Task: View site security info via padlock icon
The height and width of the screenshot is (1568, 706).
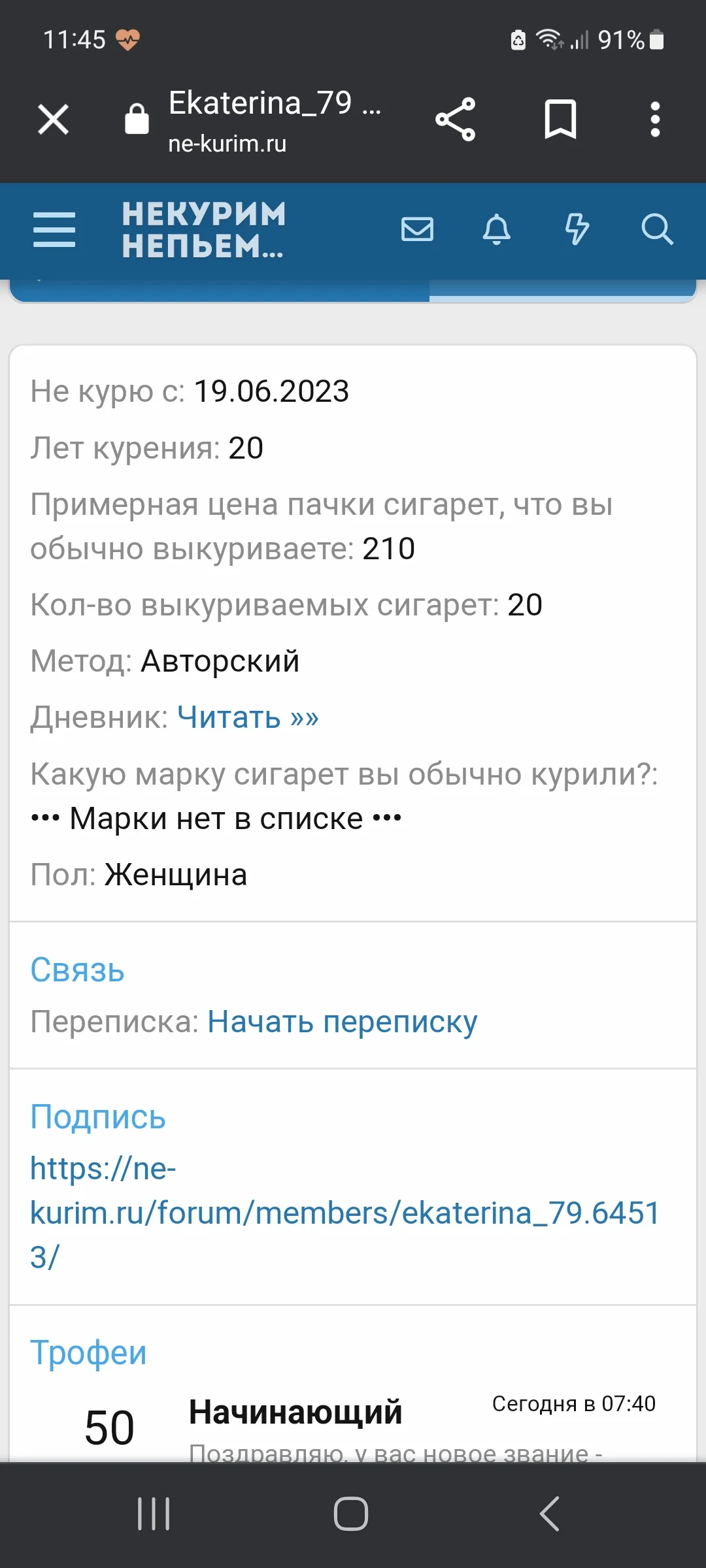Action: click(x=137, y=120)
